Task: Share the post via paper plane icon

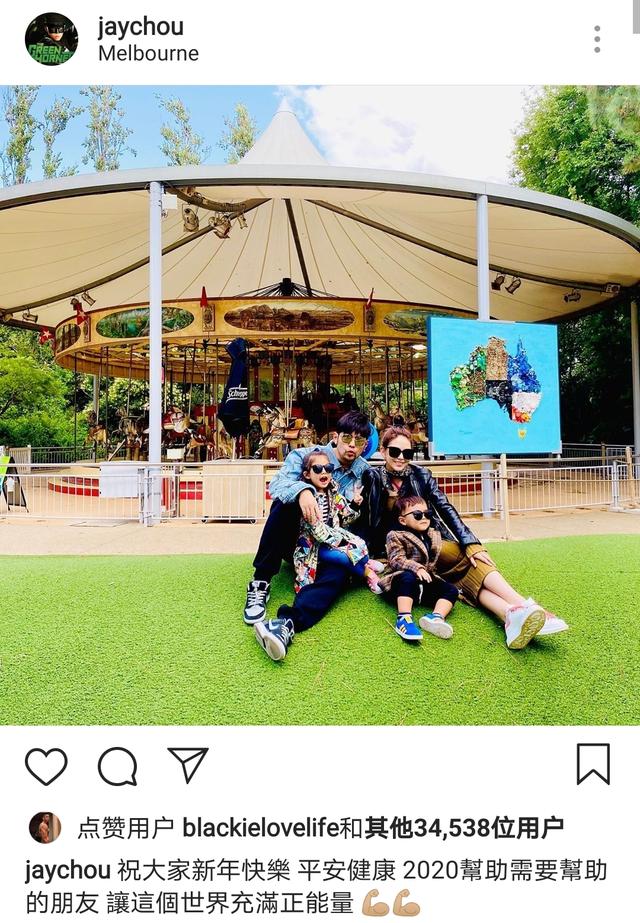Action: coord(187,765)
